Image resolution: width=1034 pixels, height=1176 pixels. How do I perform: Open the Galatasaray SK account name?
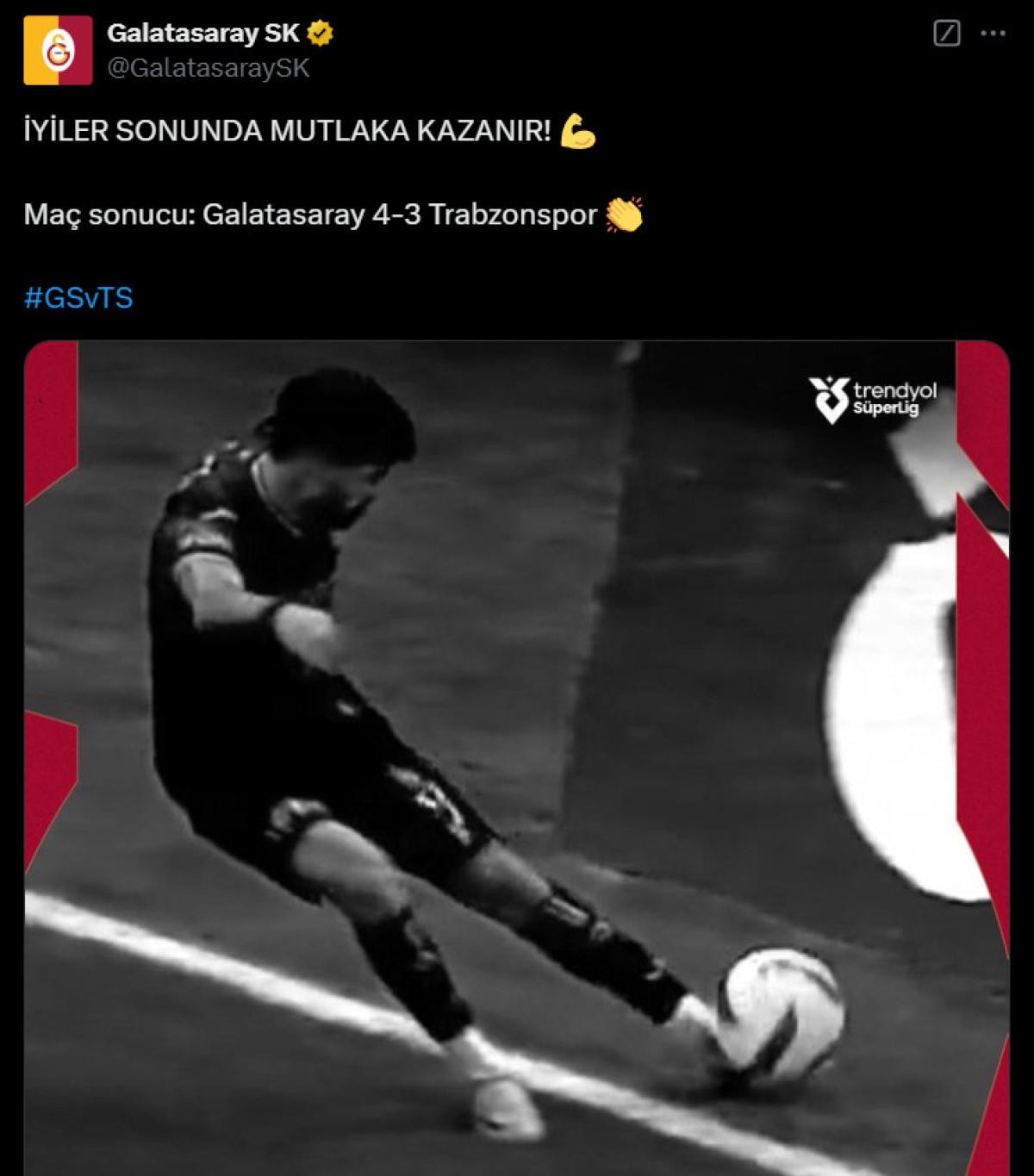click(x=202, y=33)
